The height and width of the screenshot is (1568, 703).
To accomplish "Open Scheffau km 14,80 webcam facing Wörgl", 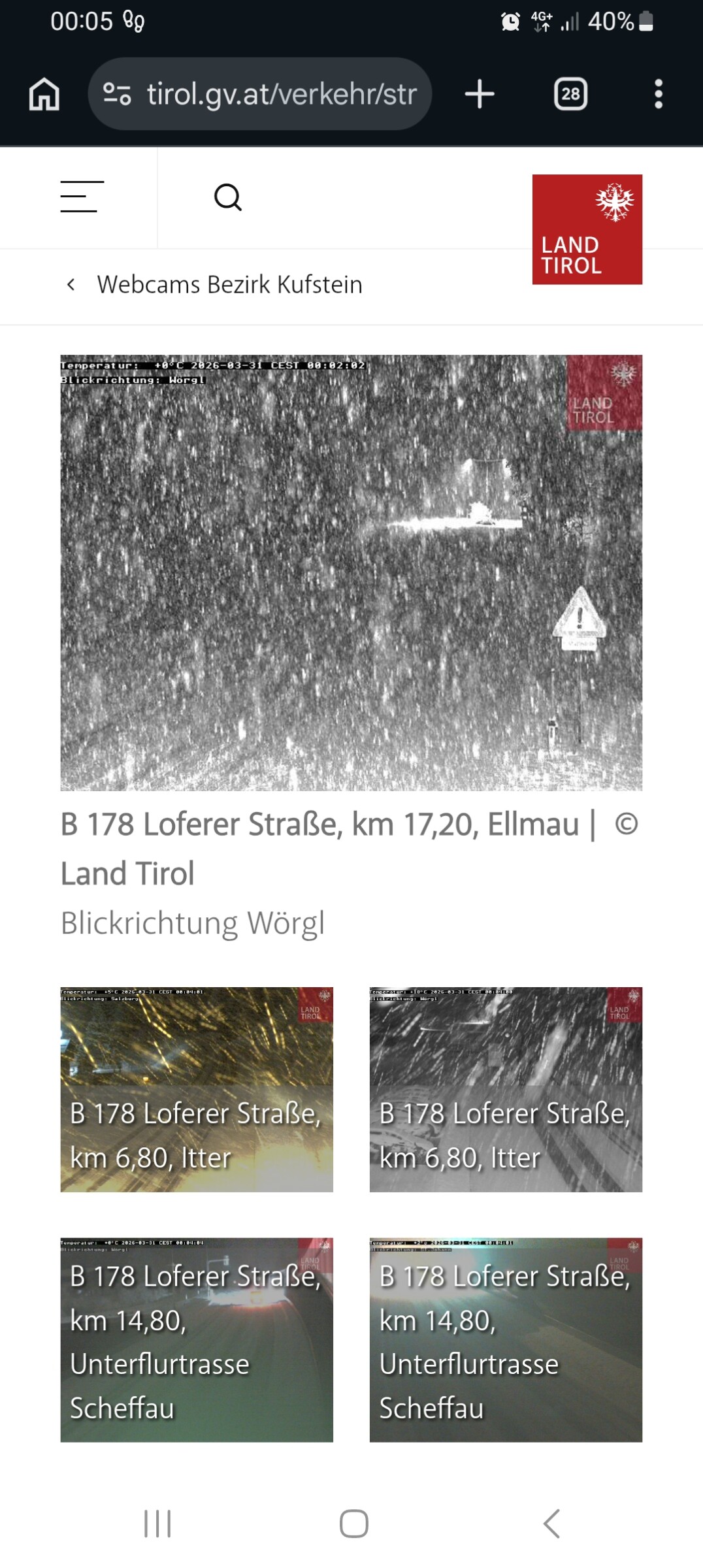I will 197,1339.
